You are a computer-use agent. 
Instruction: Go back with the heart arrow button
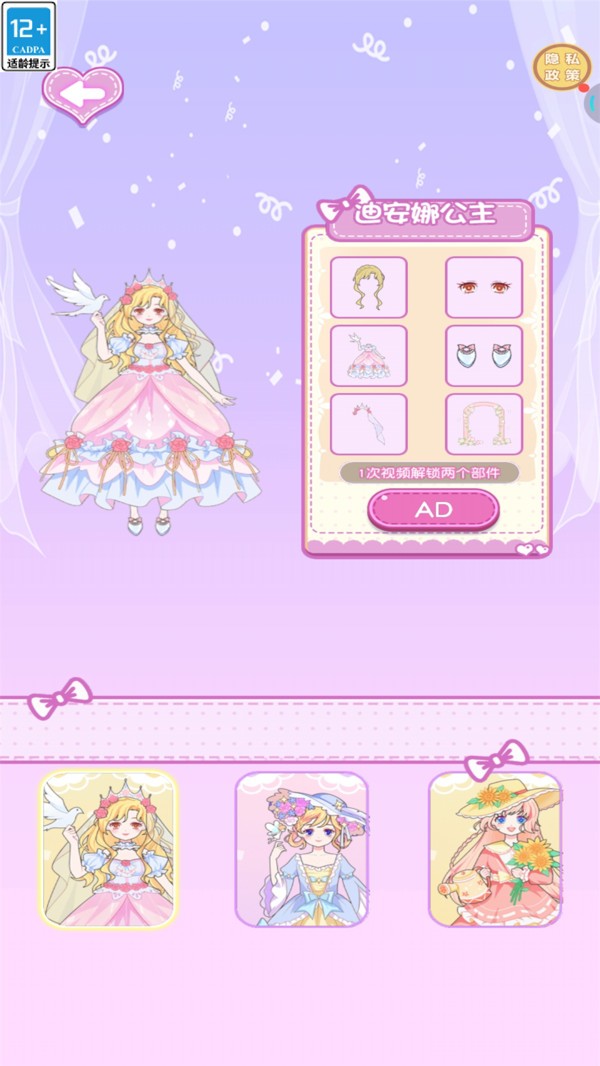point(83,94)
